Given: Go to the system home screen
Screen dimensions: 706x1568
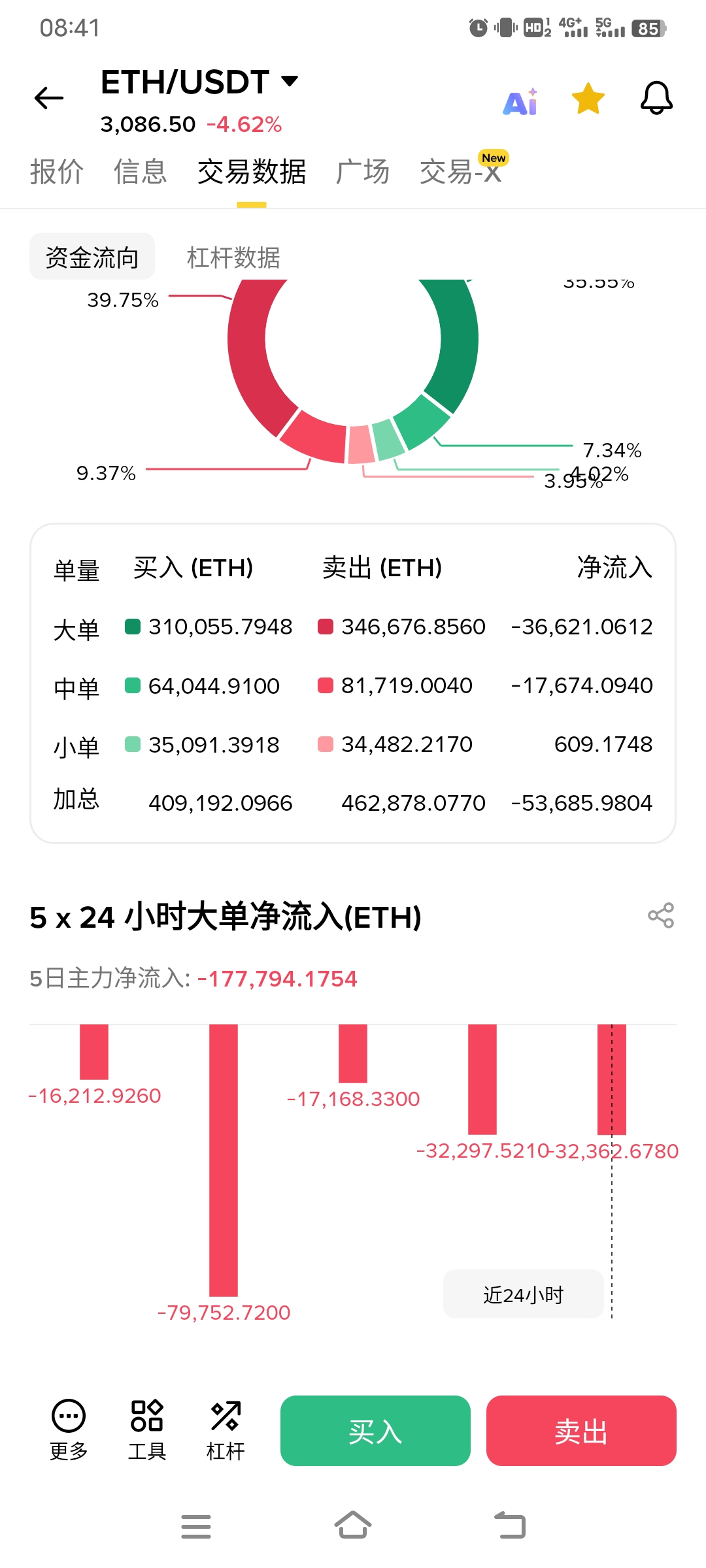Looking at the screenshot, I should tap(353, 1526).
